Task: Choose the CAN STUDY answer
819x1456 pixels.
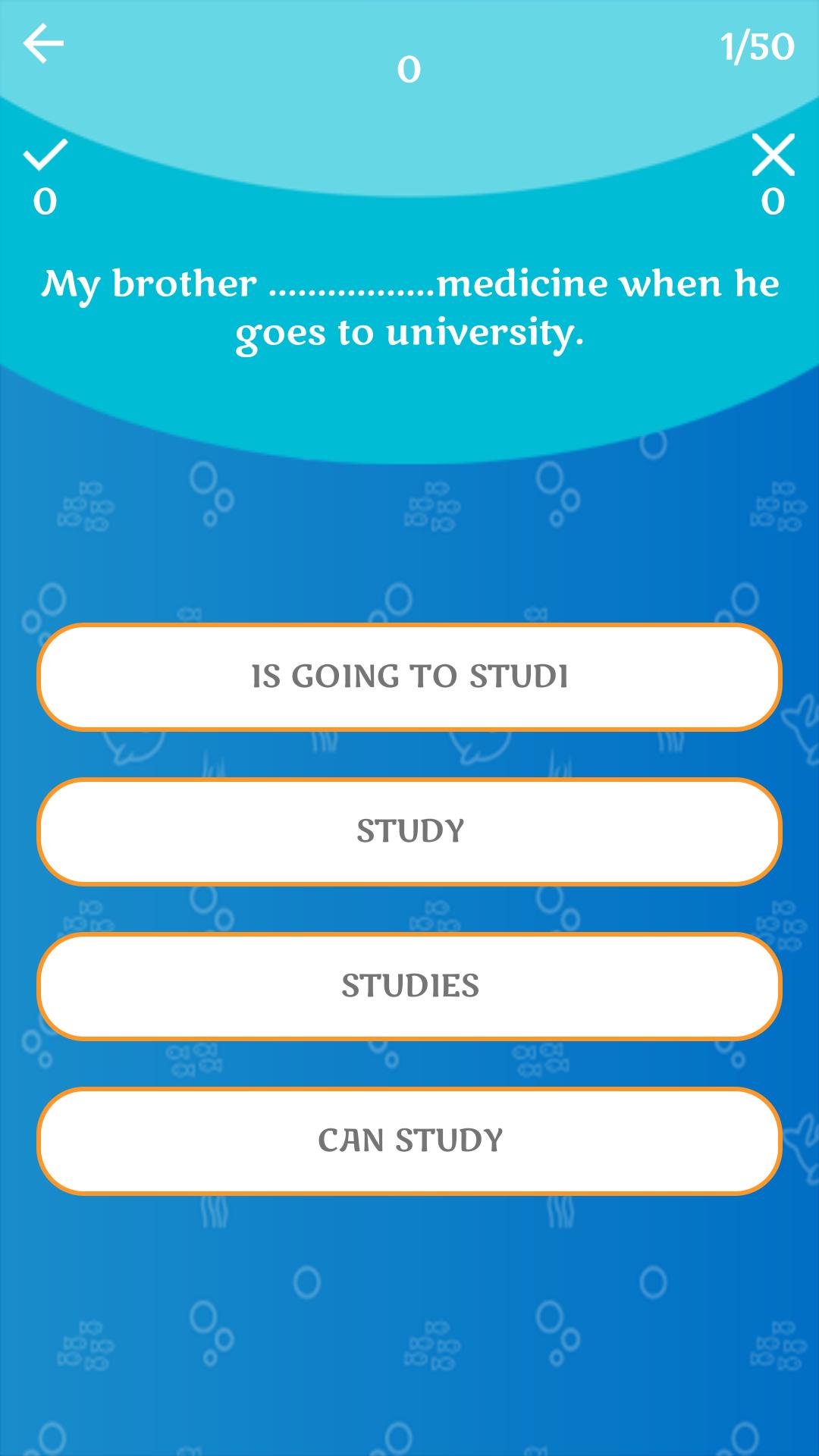Action: click(409, 1141)
